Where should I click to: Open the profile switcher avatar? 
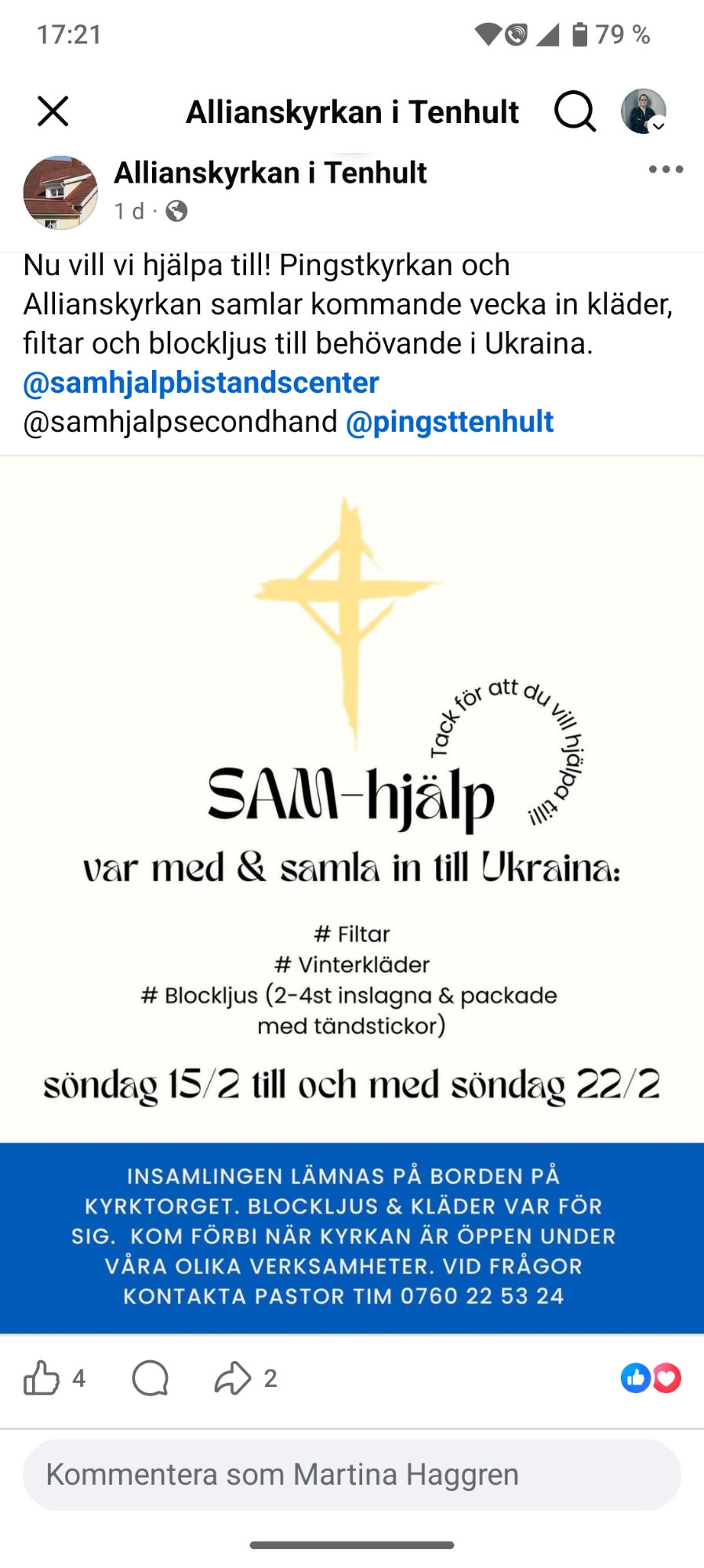644,111
